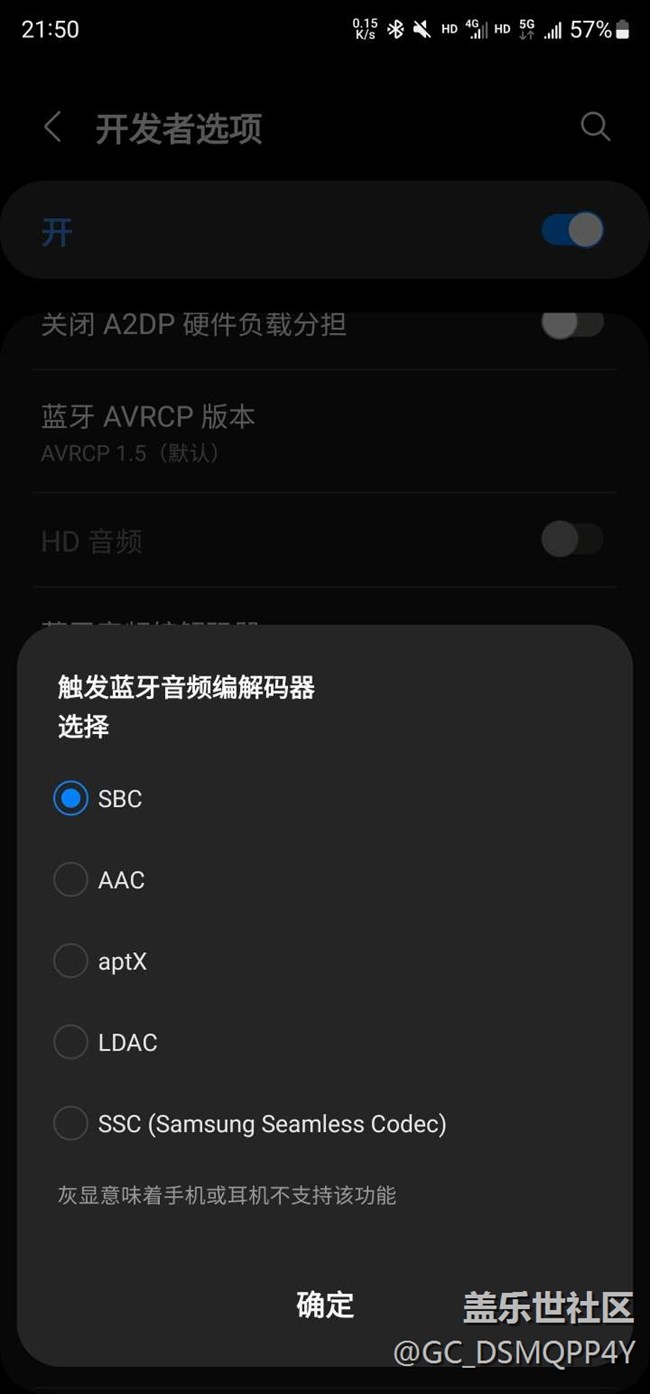Choose AAC as the Bluetooth codec
The image size is (650, 1394).
[71, 880]
